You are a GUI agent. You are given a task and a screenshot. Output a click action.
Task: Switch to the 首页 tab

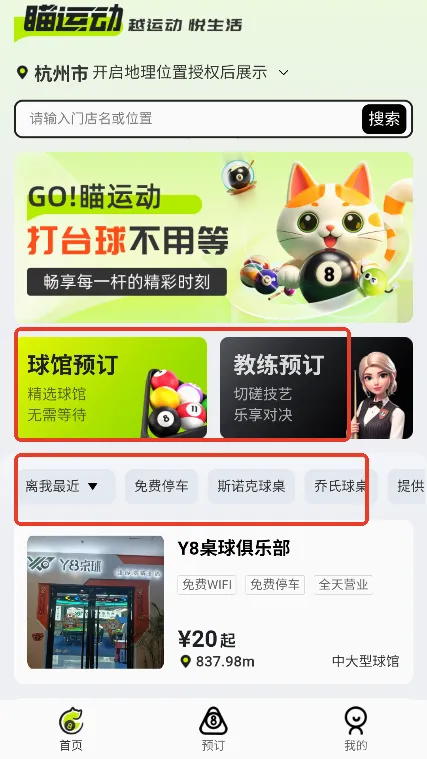pyautogui.click(x=71, y=729)
